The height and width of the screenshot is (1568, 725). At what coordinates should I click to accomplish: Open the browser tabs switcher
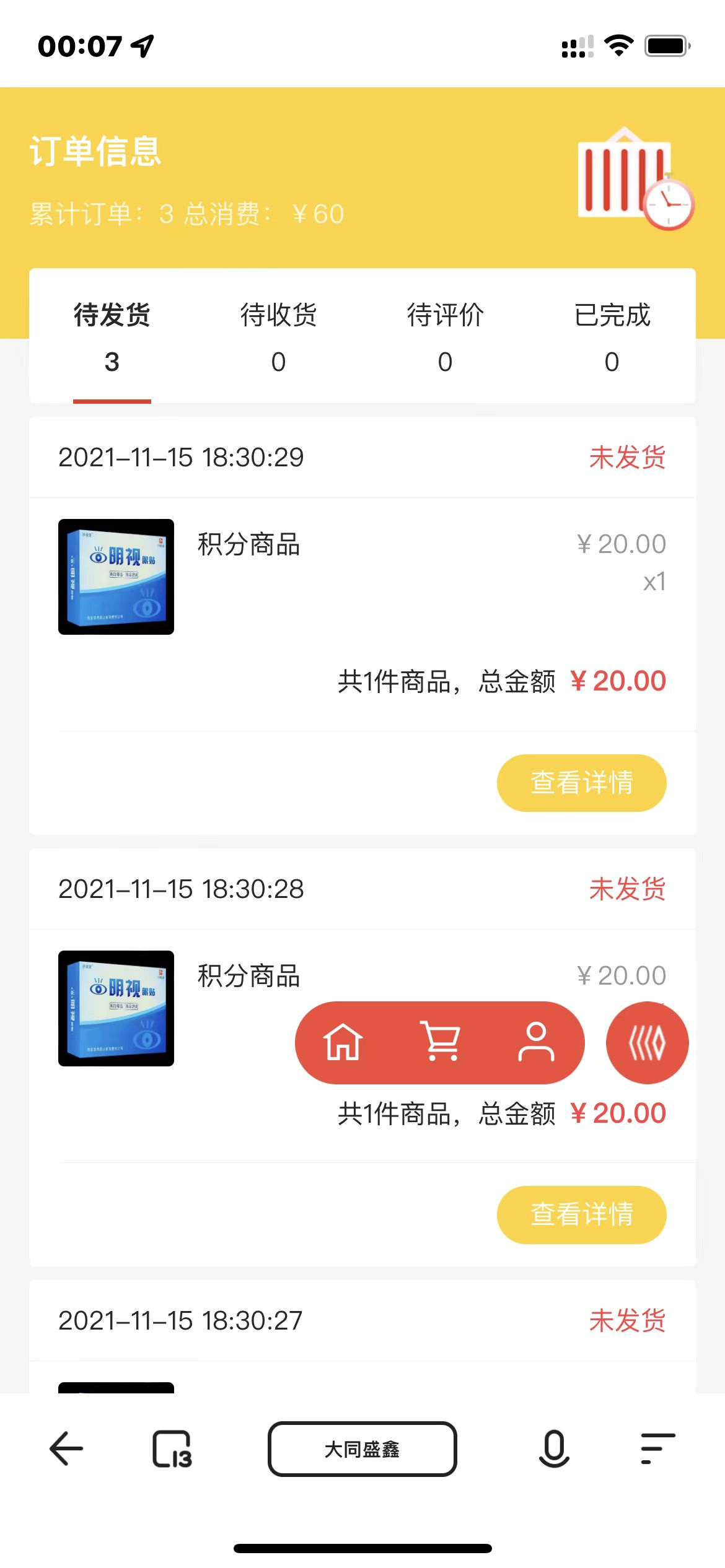172,1449
